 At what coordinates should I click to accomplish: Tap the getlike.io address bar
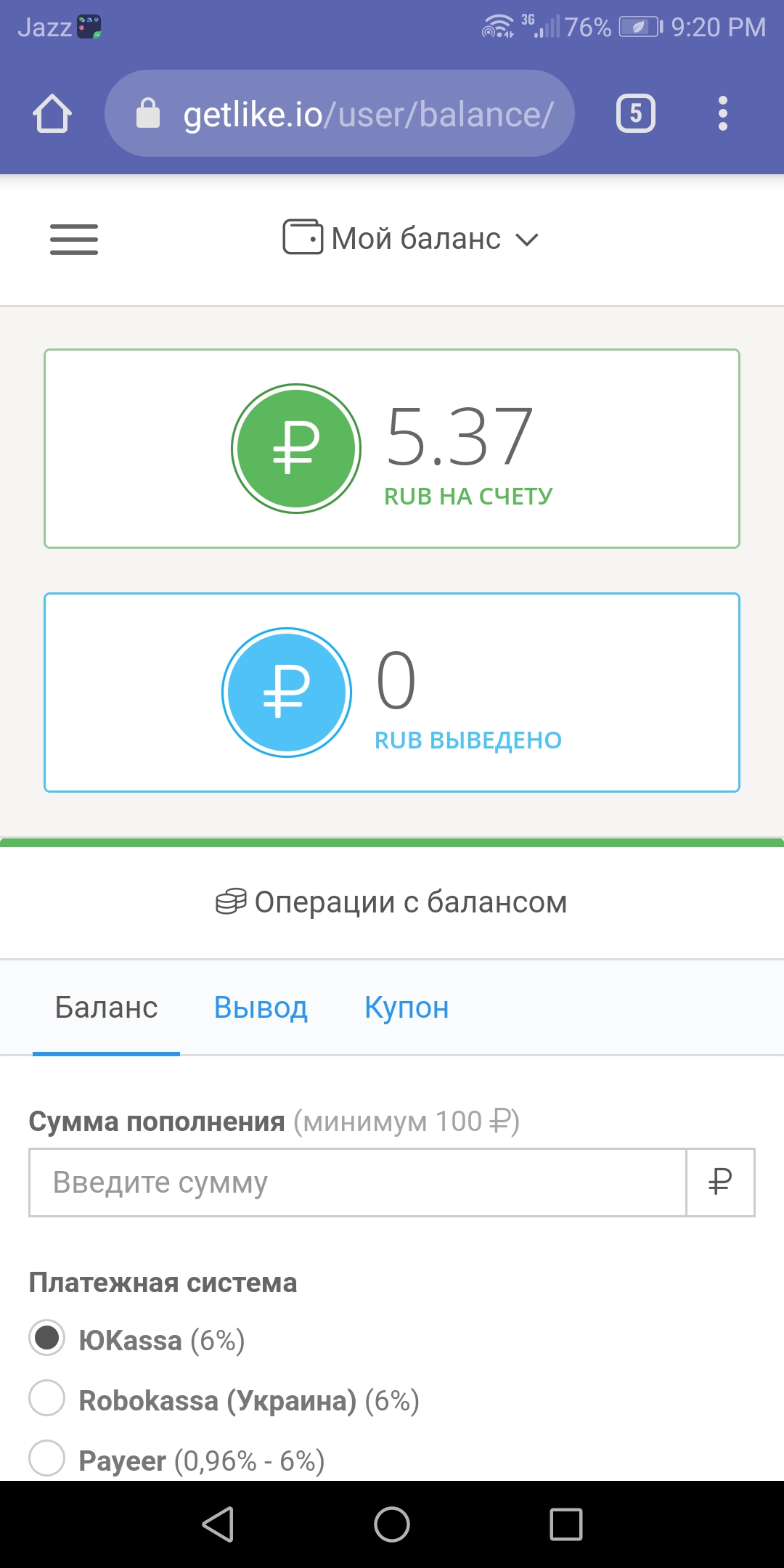(x=340, y=114)
